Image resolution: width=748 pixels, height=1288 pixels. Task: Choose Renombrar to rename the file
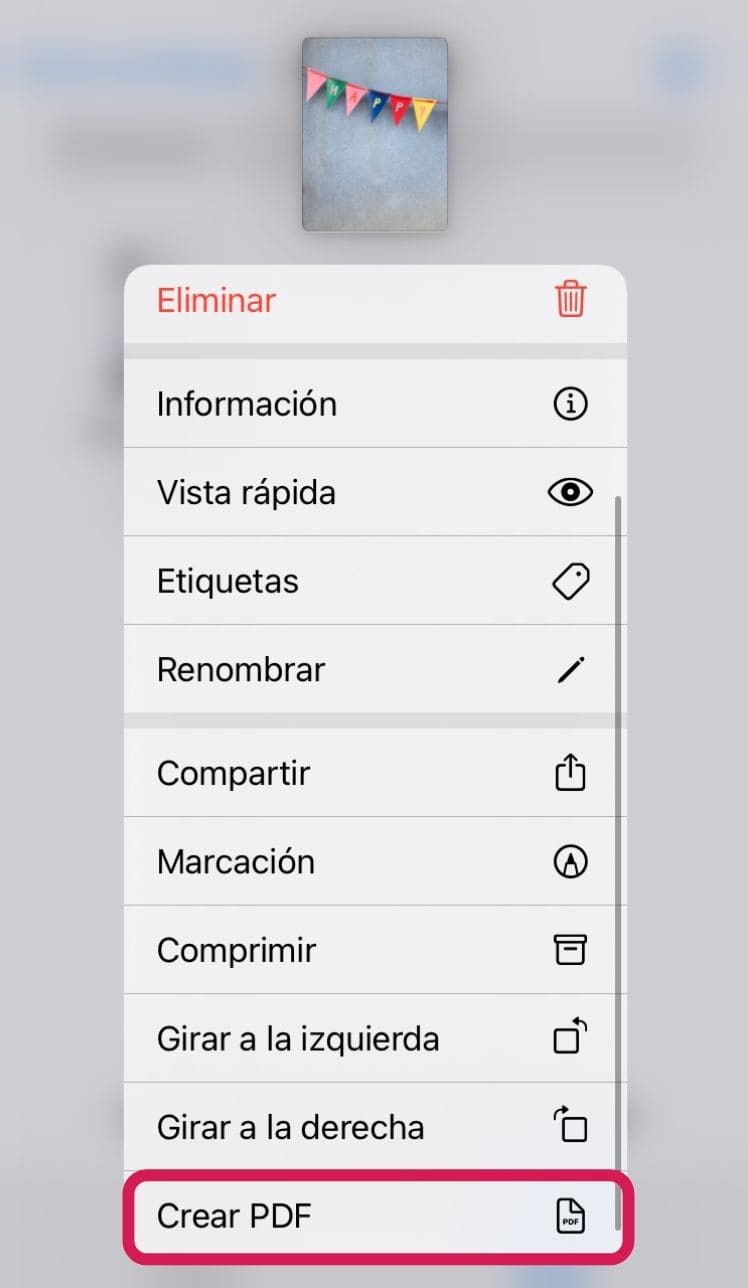click(x=375, y=669)
